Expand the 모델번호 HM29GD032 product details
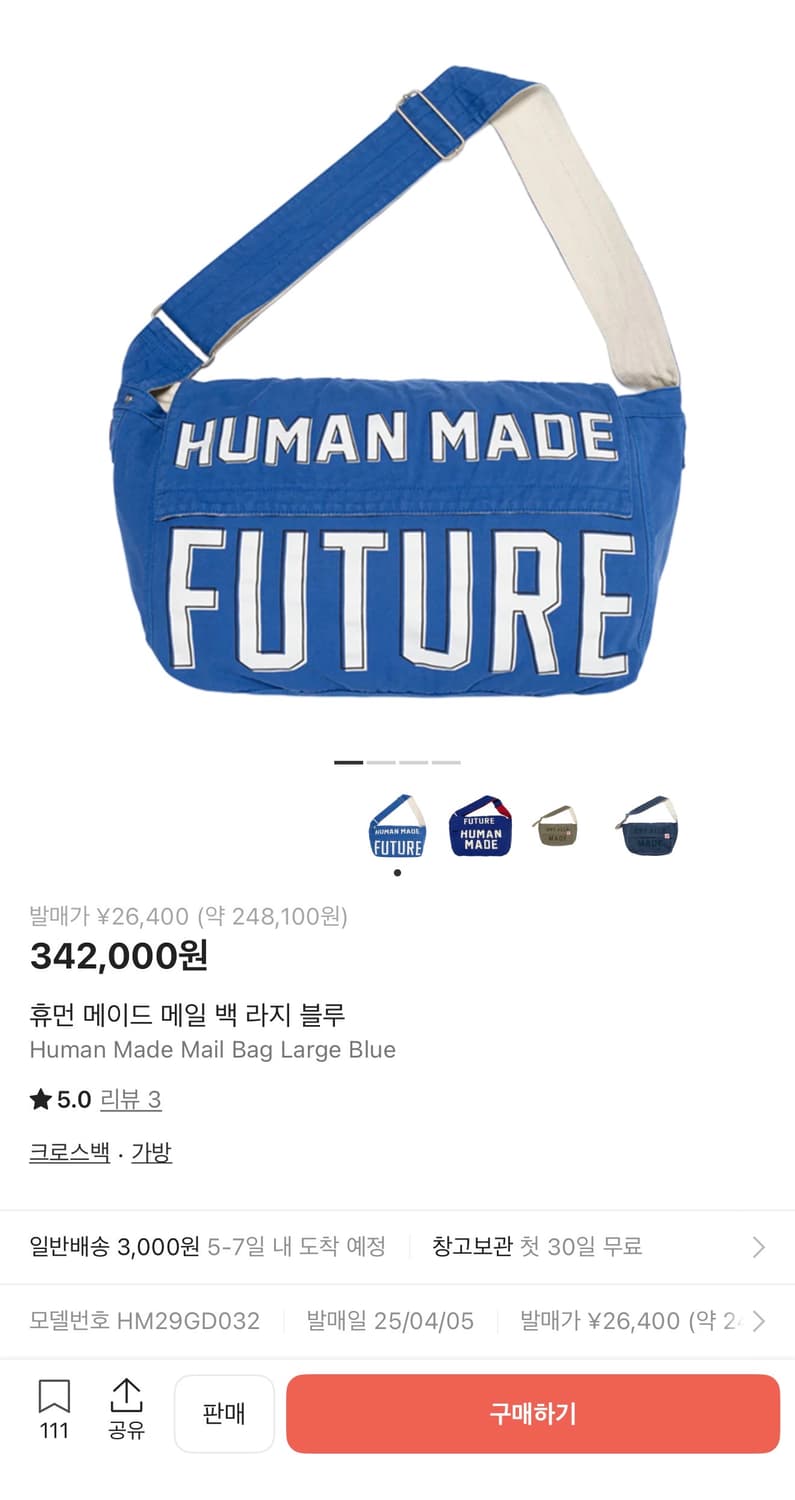Image resolution: width=795 pixels, height=1500 pixels. pos(144,1321)
